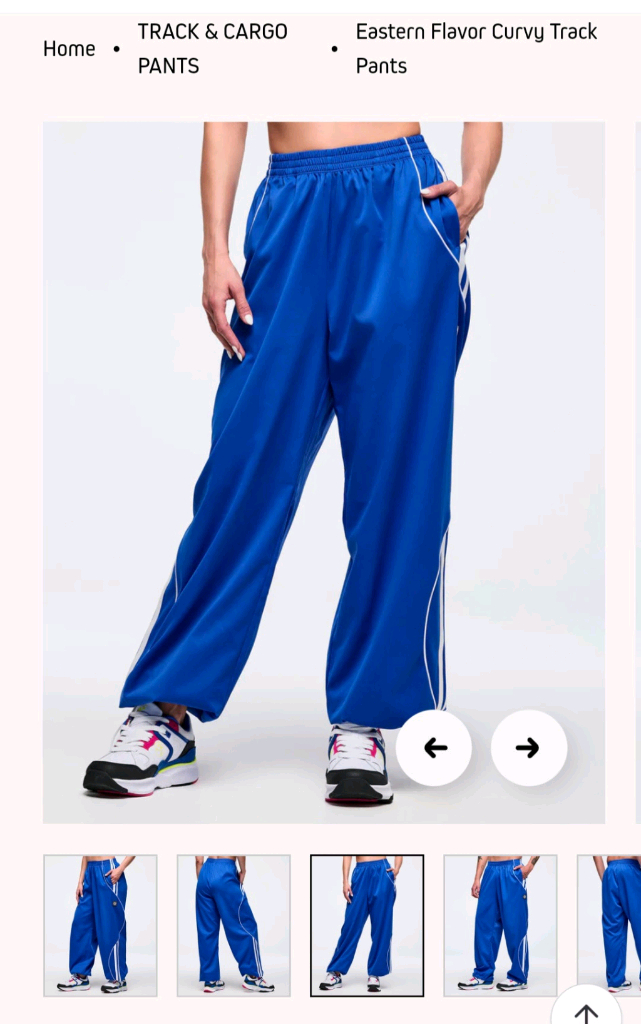Go to Home breadcrumb link
Screen dimensions: 641x1024
pos(69,49)
